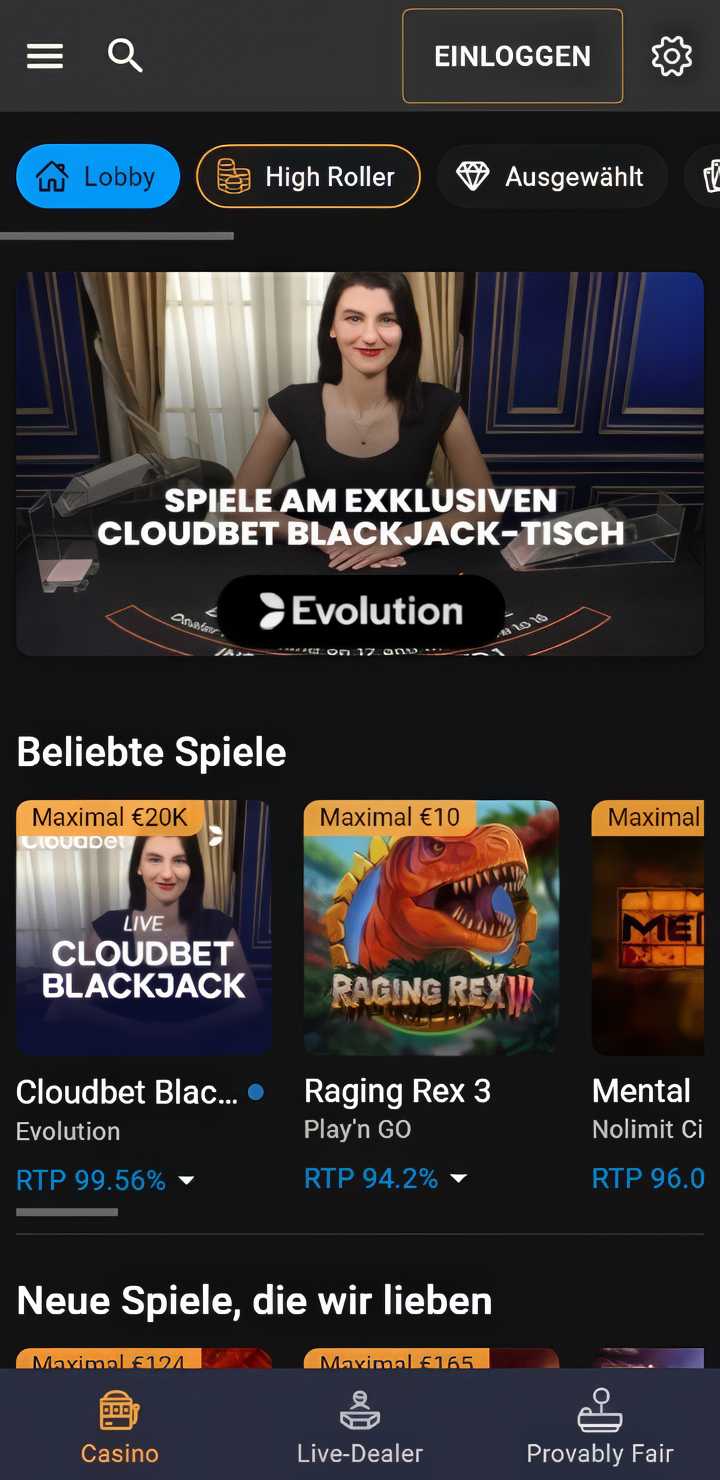Viewport: 720px width, 1480px height.
Task: Switch to the Lobby category filter
Action: point(97,176)
